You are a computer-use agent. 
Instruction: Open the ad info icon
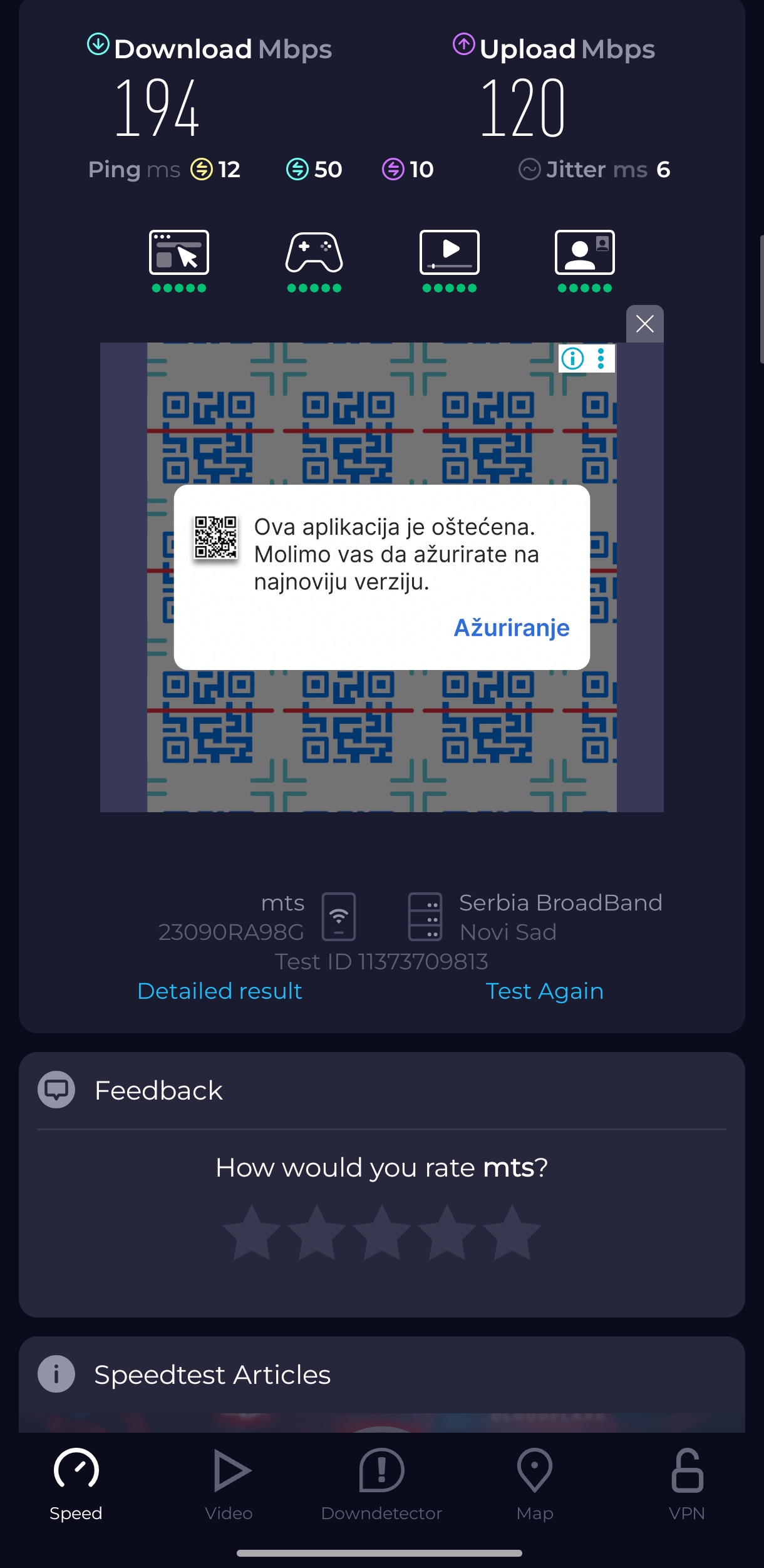572,359
